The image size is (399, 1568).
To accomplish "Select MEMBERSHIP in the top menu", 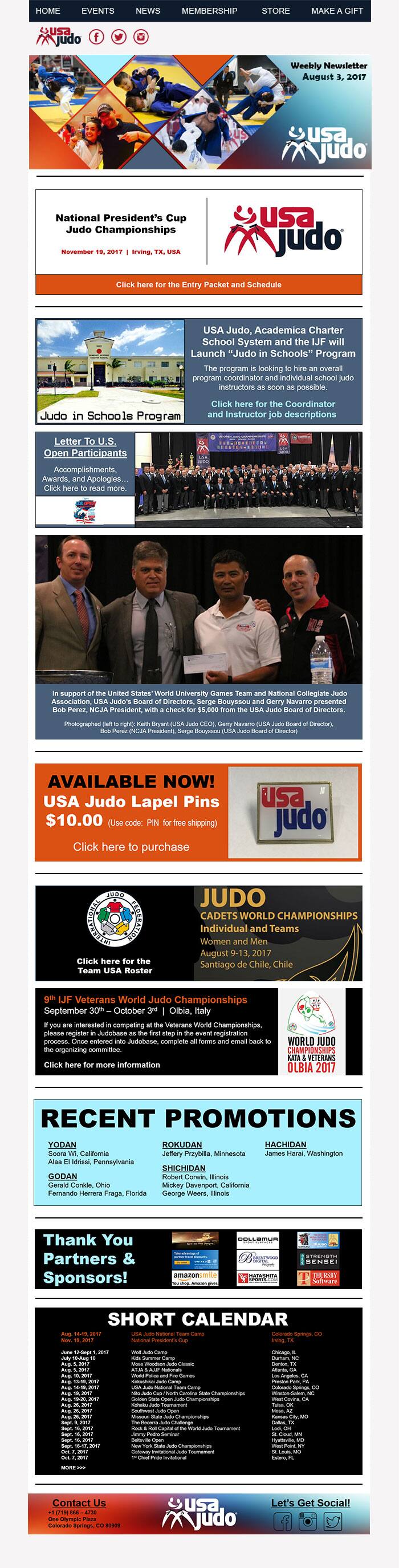I will click(x=209, y=11).
